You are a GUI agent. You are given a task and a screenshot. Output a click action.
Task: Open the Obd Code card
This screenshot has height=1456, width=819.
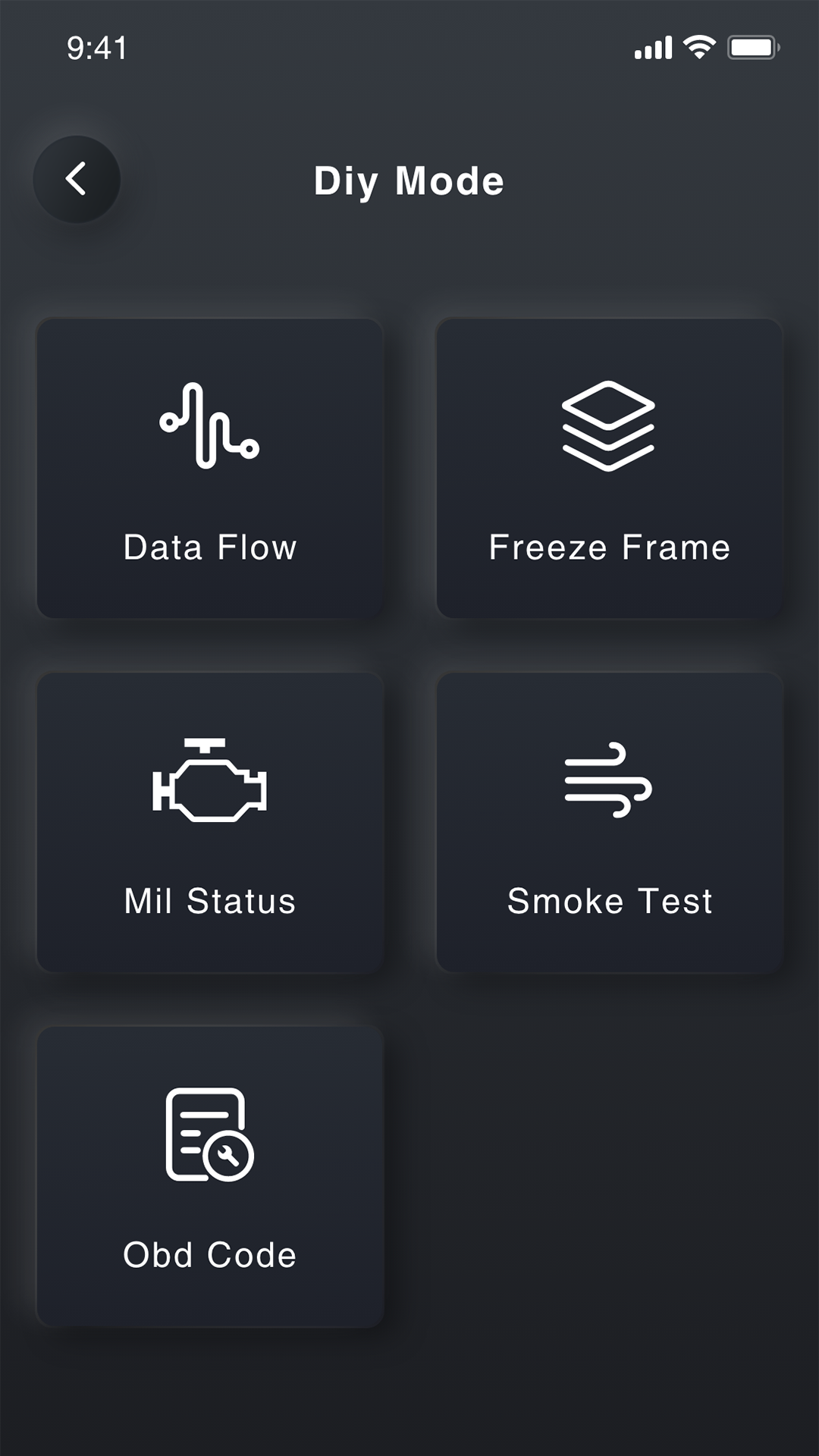pos(210,1176)
